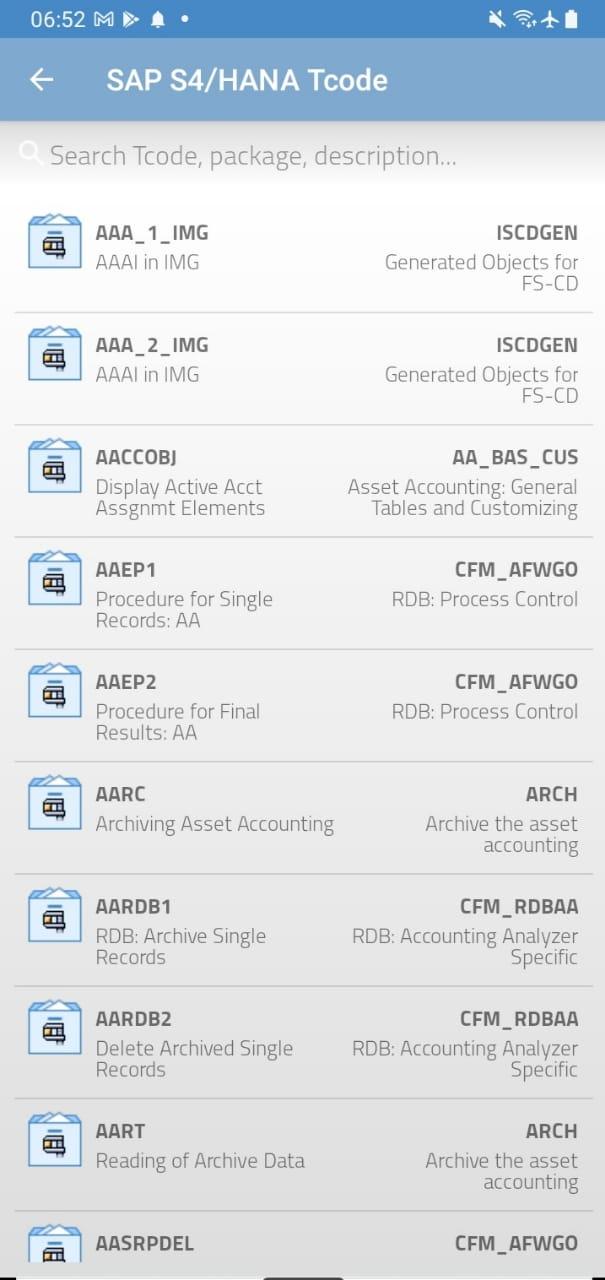Open AARDB2 Delete Archived Single Records
This screenshot has height=1280, width=605.
click(x=302, y=1042)
